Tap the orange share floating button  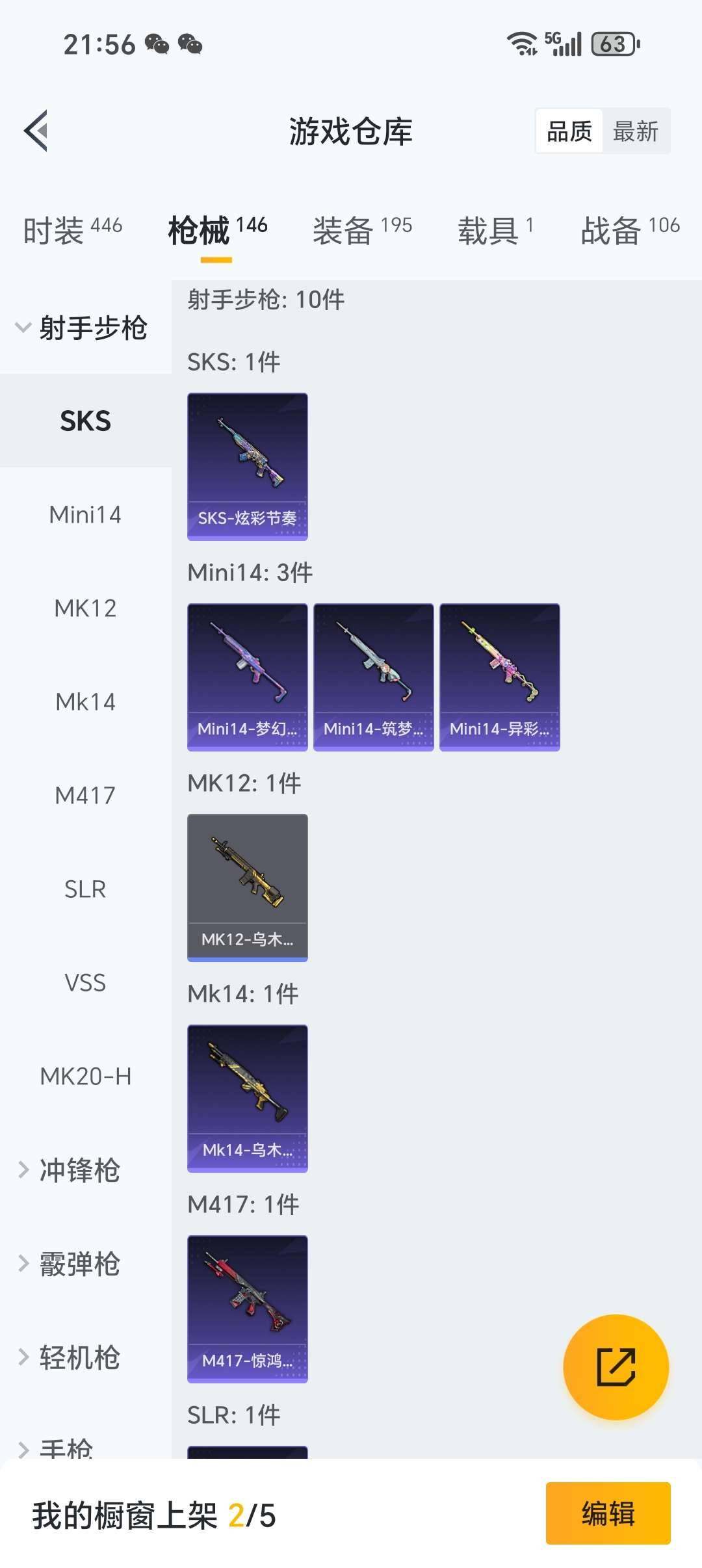(616, 1367)
